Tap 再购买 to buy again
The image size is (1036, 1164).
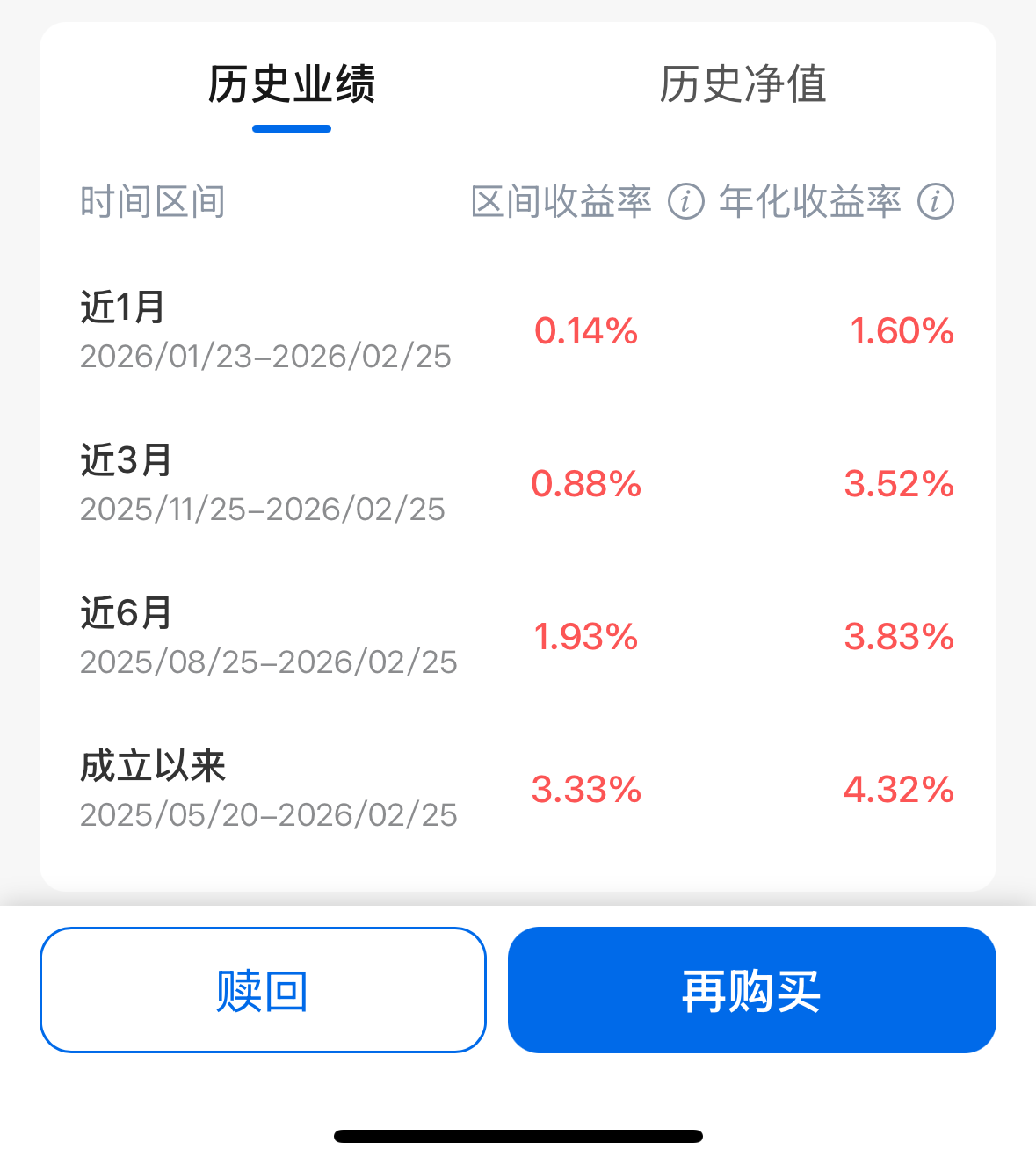[x=751, y=990]
